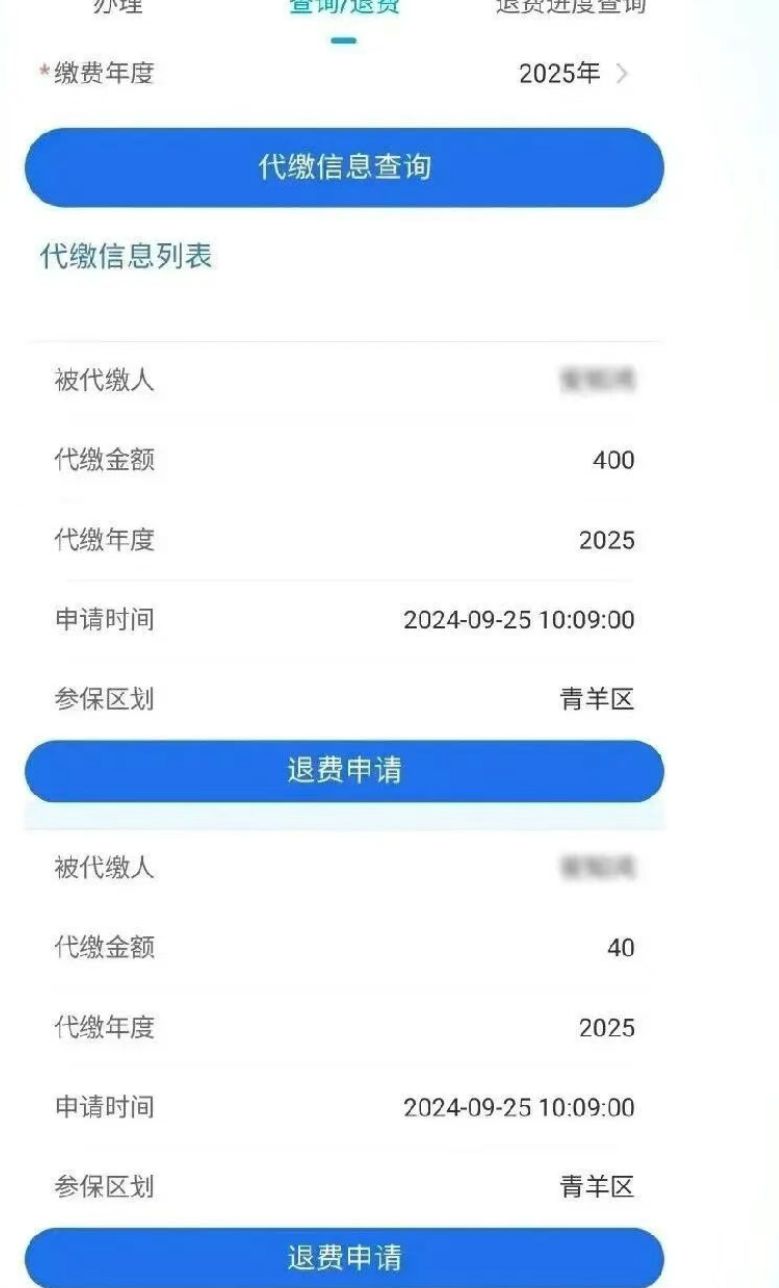This screenshot has height=1288, width=779.
Task: Request 退费申请 for the 400 payment
Action: (344, 770)
